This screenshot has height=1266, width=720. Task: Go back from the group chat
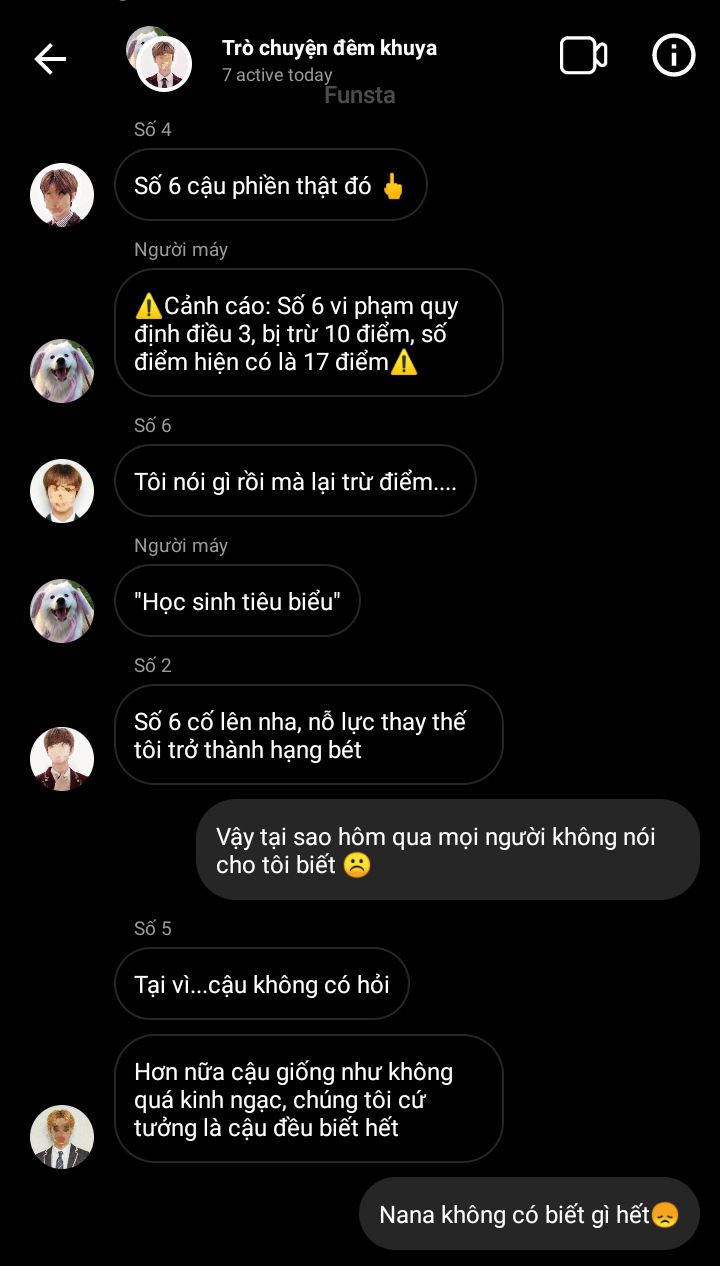click(50, 59)
